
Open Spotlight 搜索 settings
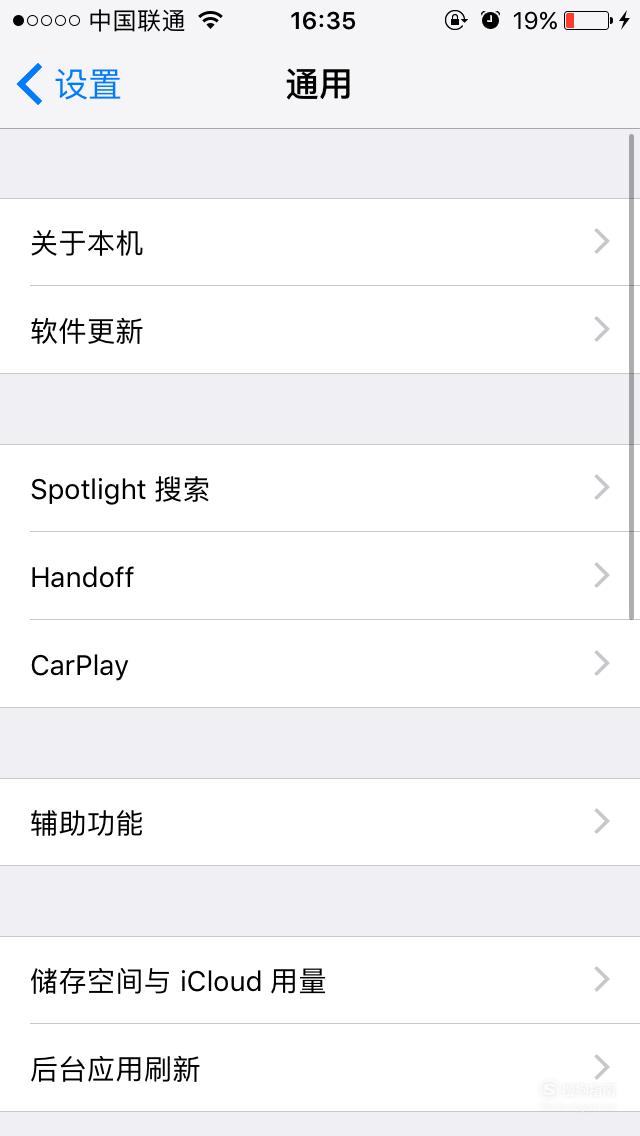point(320,489)
